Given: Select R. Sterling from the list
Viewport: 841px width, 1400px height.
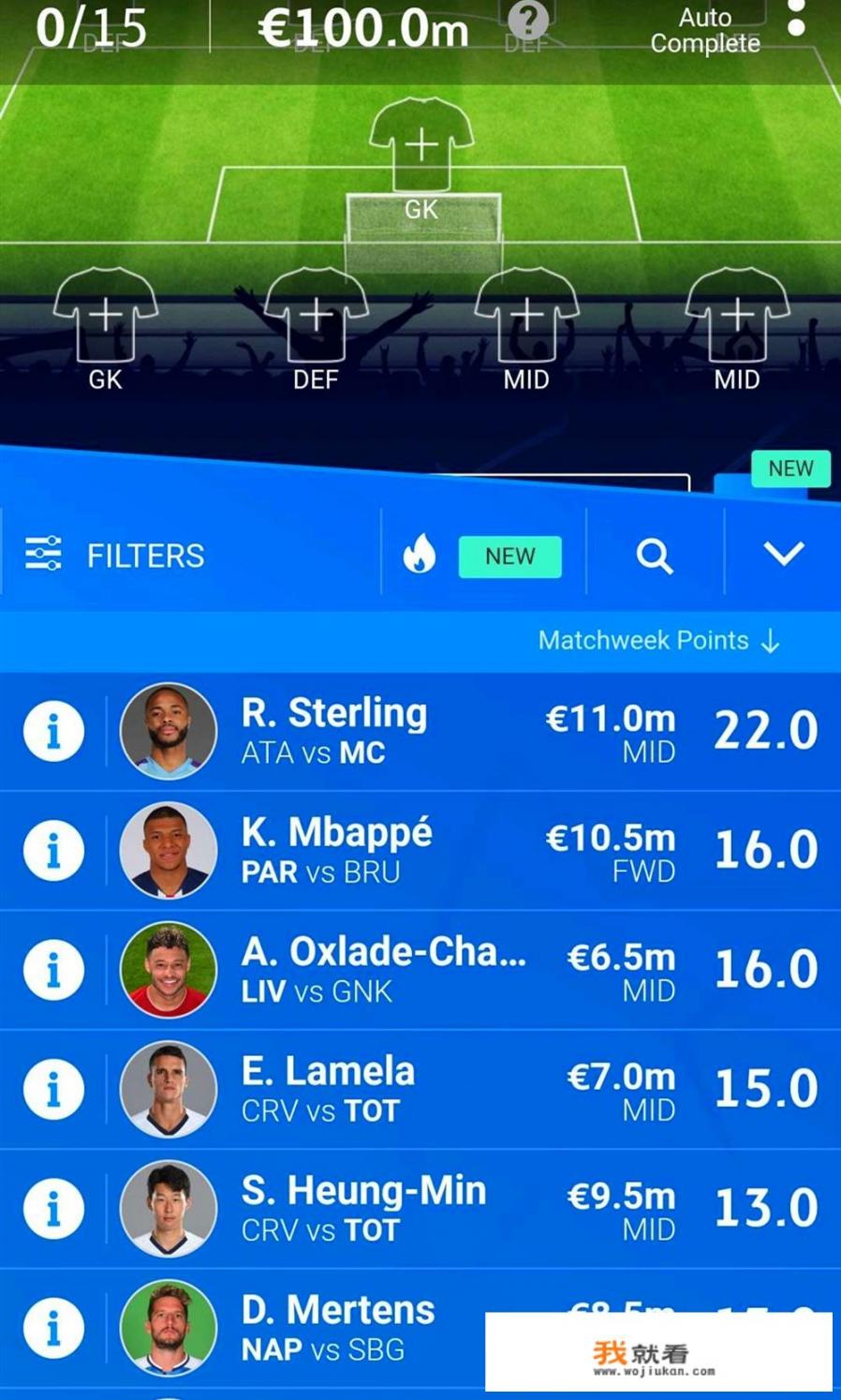Looking at the screenshot, I should click(375, 731).
